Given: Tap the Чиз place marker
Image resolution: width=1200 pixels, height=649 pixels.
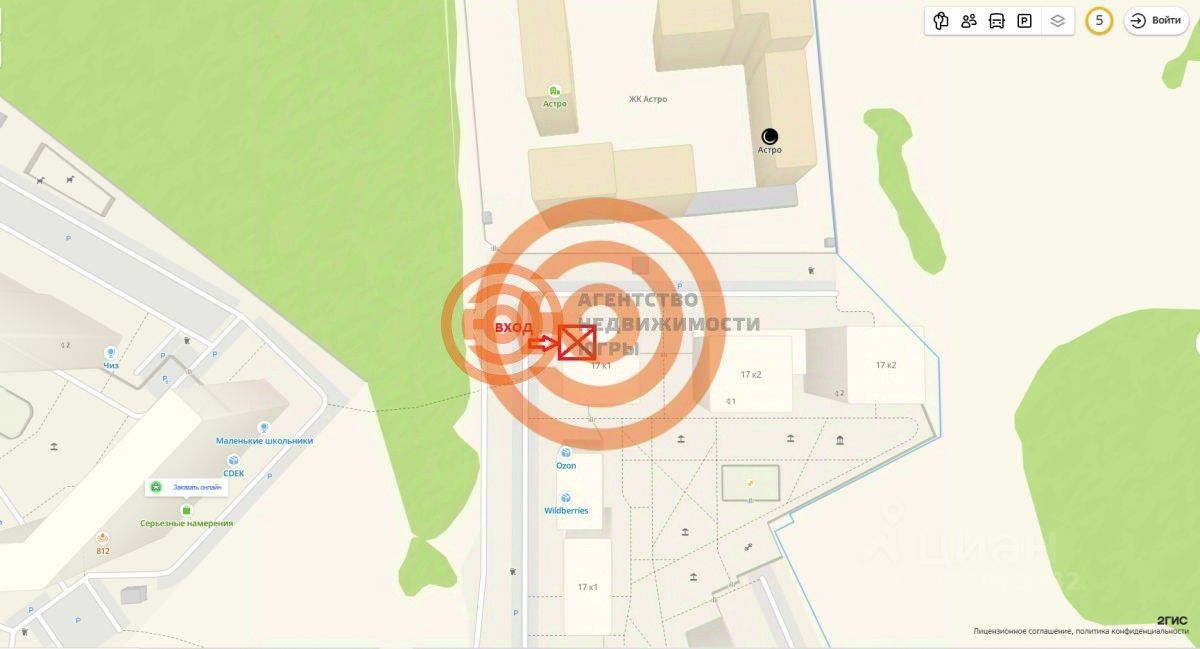Looking at the screenshot, I should tap(110, 353).
